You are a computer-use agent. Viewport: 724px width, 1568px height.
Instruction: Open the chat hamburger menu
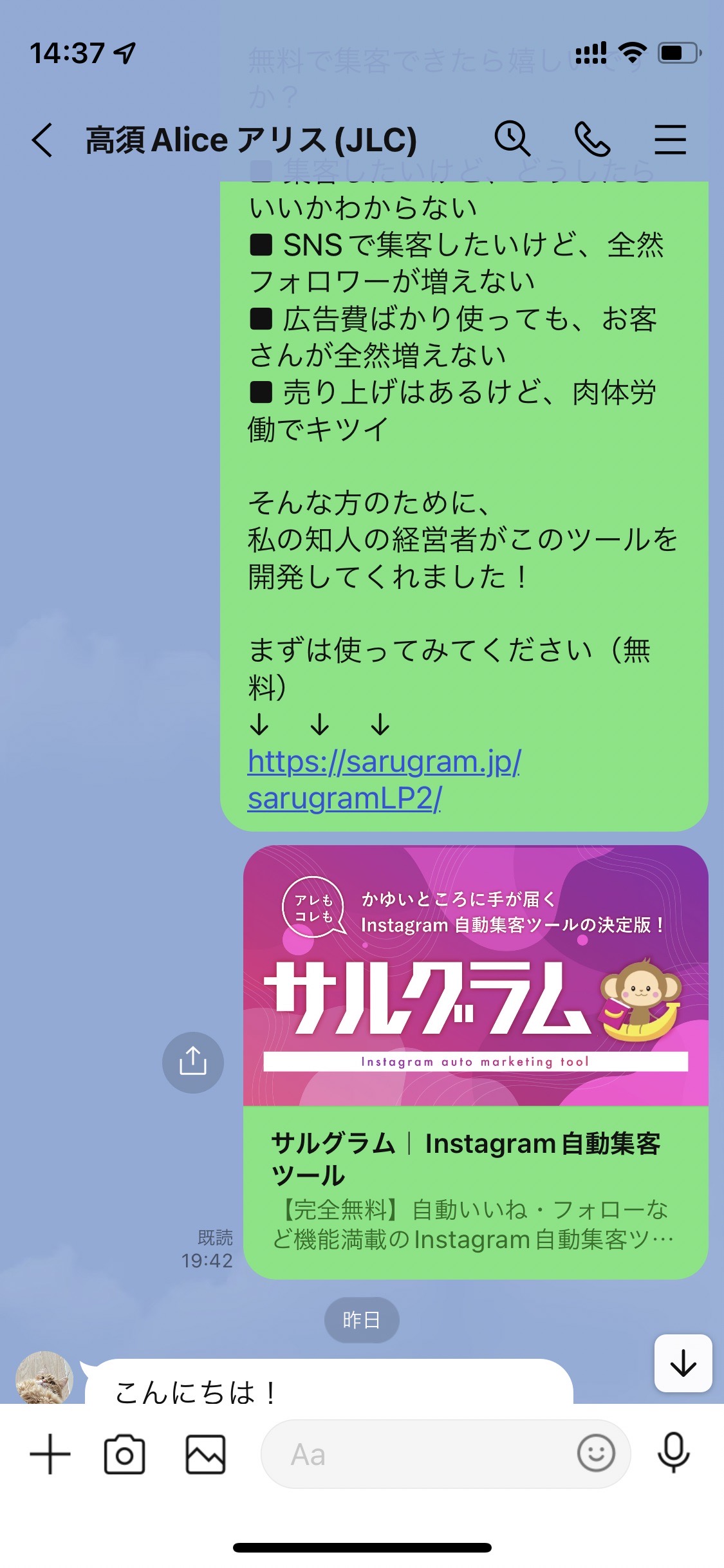pos(670,140)
